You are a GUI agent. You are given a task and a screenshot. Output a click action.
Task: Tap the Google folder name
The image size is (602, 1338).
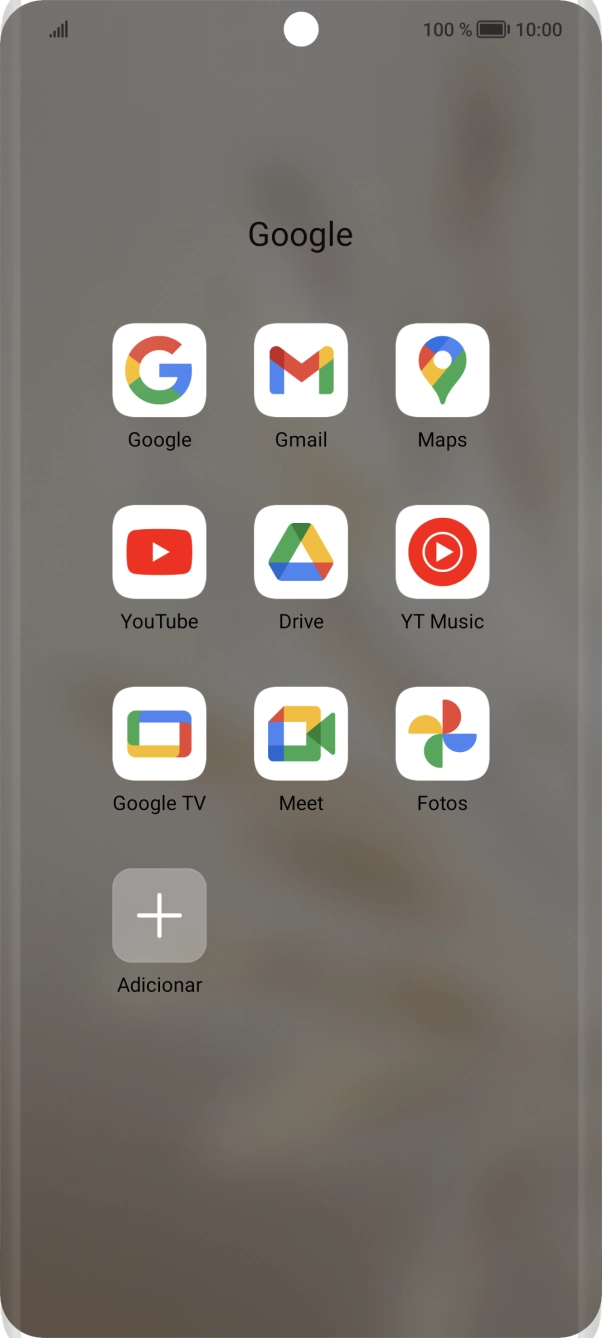coord(300,235)
